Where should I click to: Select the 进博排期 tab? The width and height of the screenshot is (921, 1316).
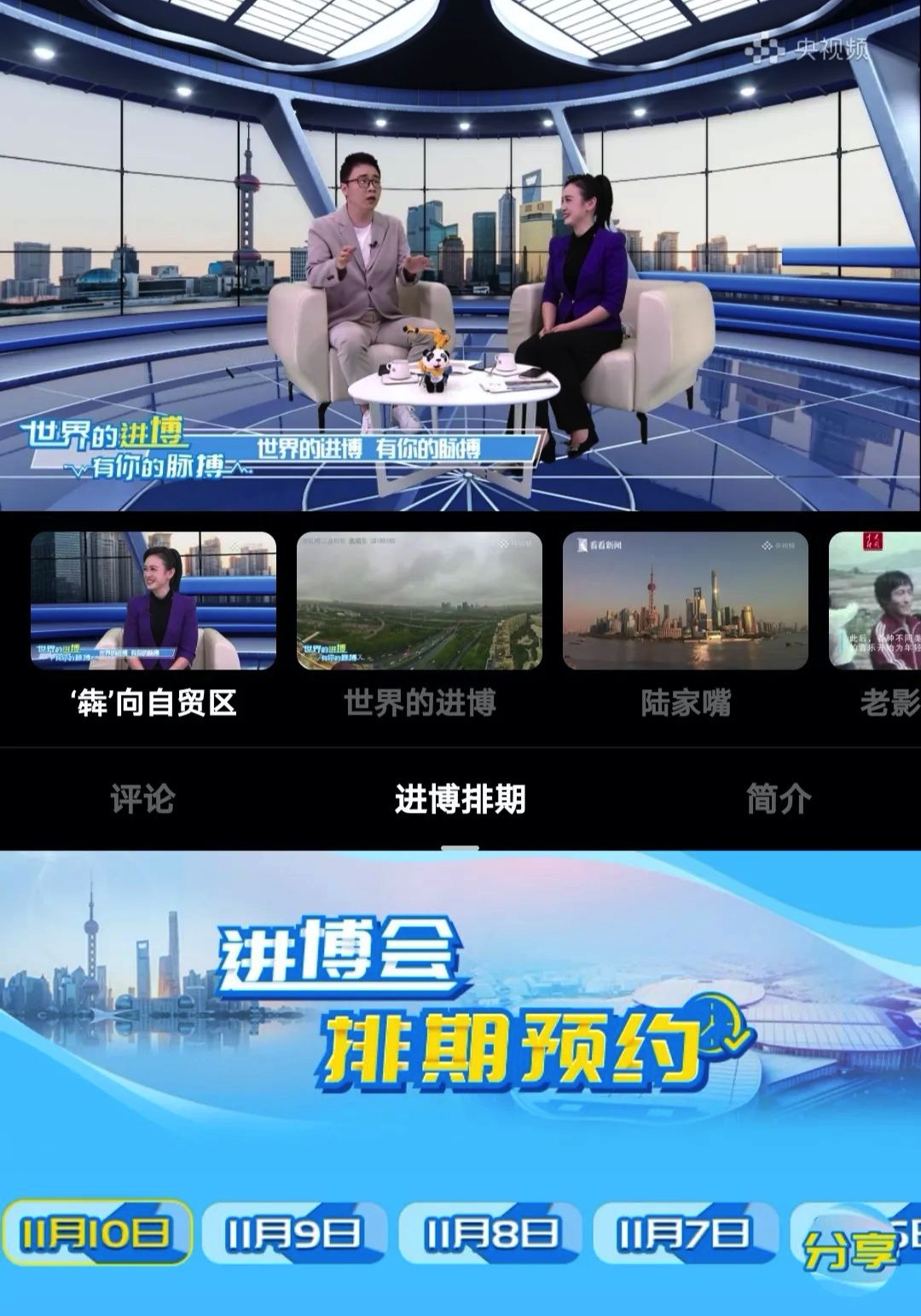(x=460, y=799)
